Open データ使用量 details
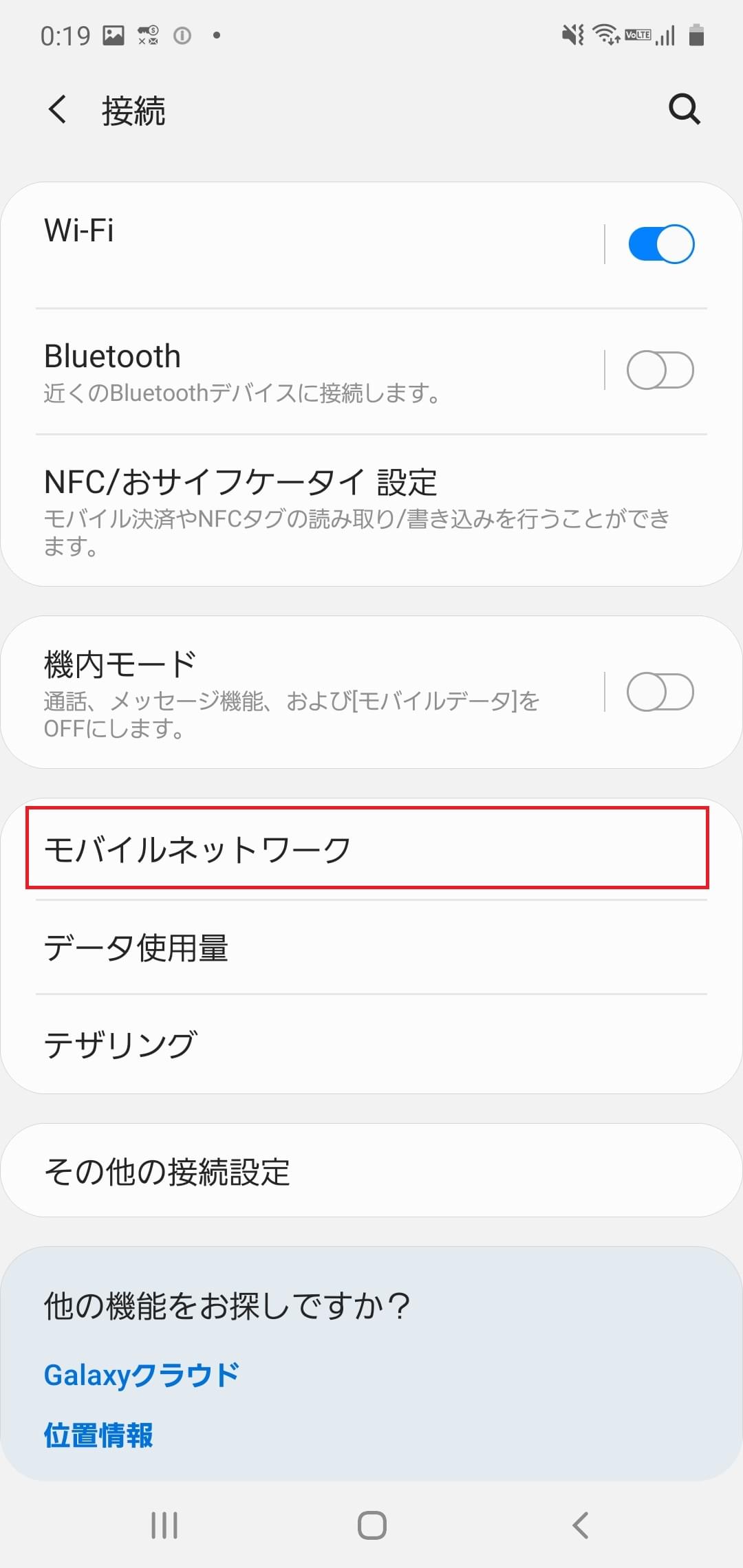743x1568 pixels. (138, 948)
